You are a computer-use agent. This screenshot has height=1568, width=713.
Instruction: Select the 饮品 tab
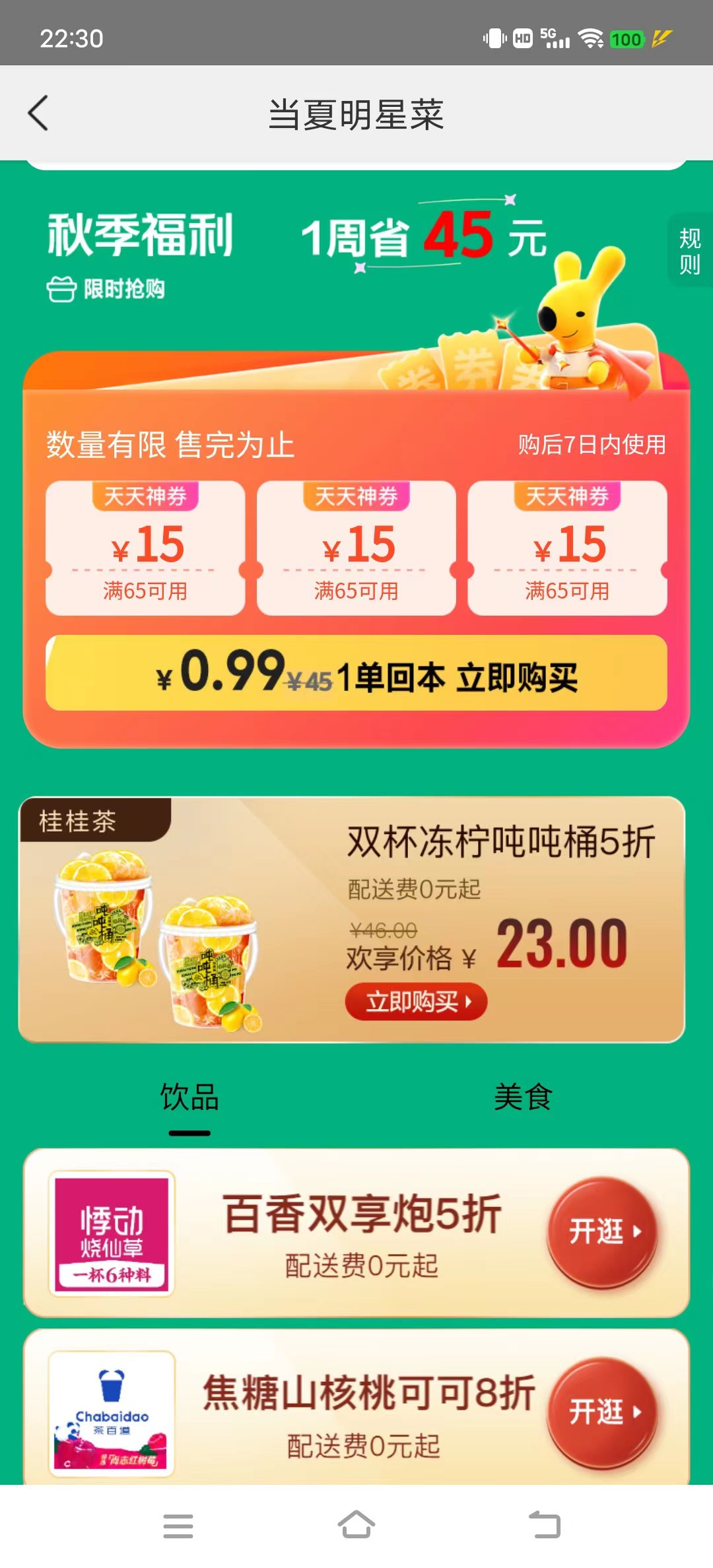[188, 1094]
